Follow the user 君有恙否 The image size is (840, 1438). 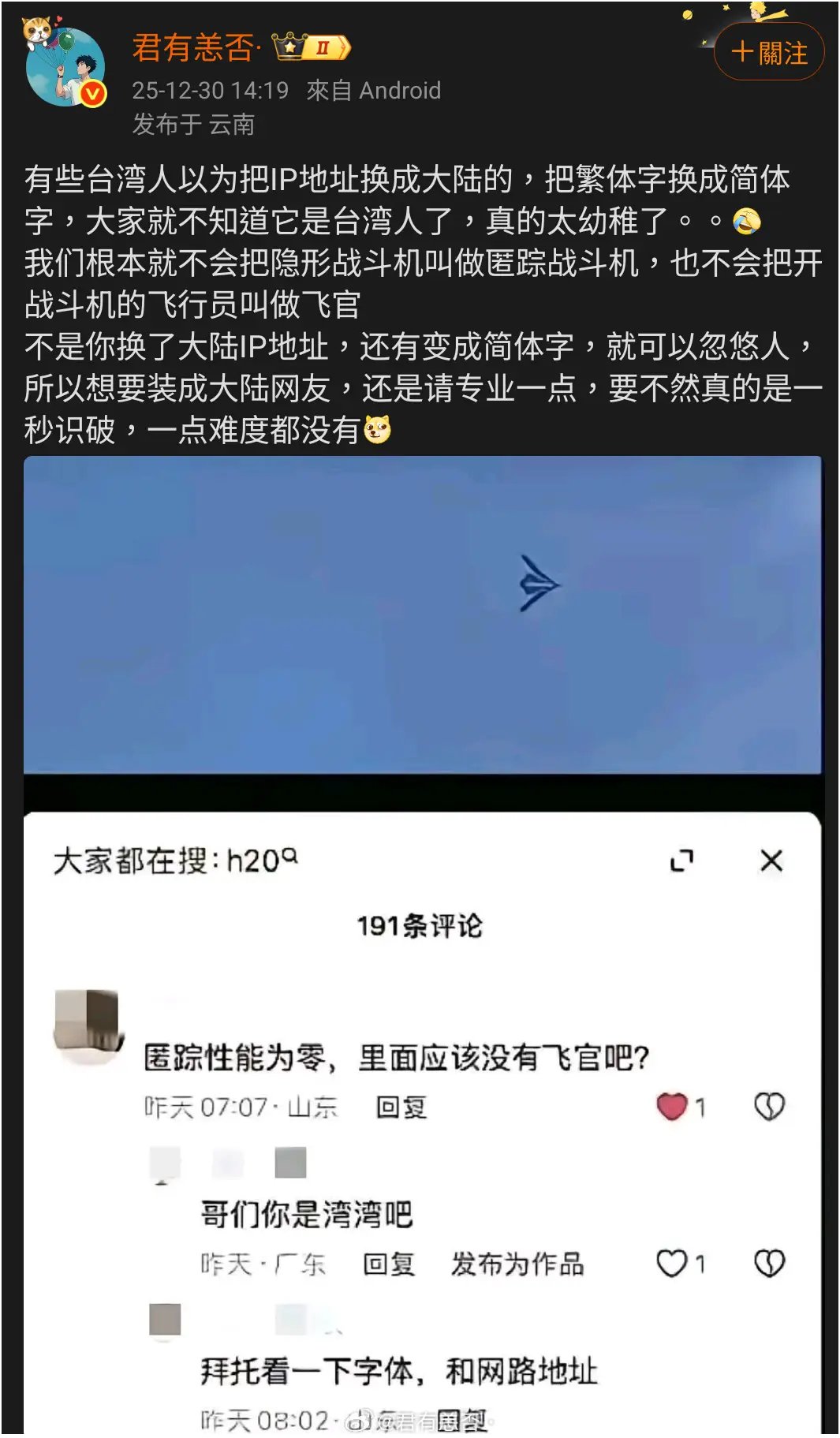[x=769, y=52]
